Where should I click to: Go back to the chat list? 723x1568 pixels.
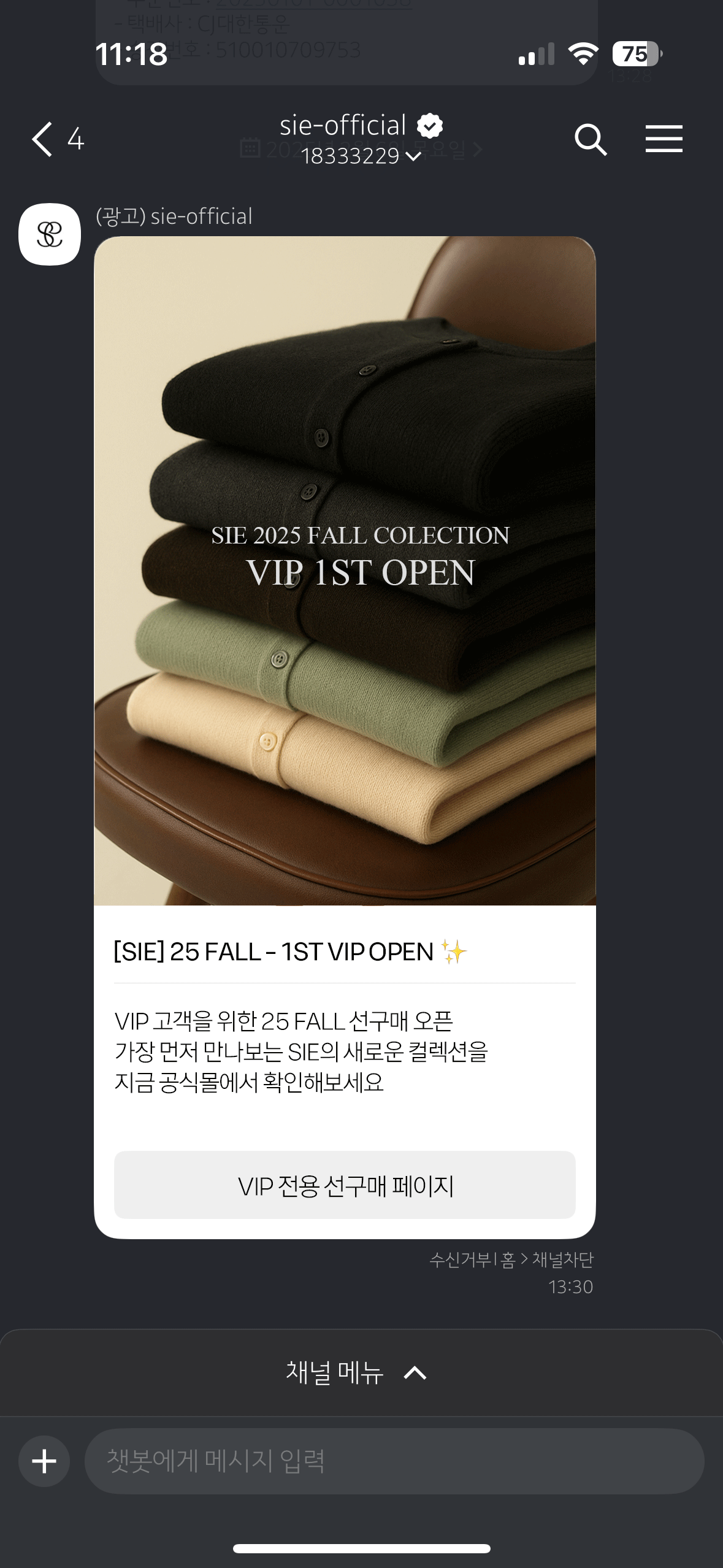pyautogui.click(x=43, y=139)
